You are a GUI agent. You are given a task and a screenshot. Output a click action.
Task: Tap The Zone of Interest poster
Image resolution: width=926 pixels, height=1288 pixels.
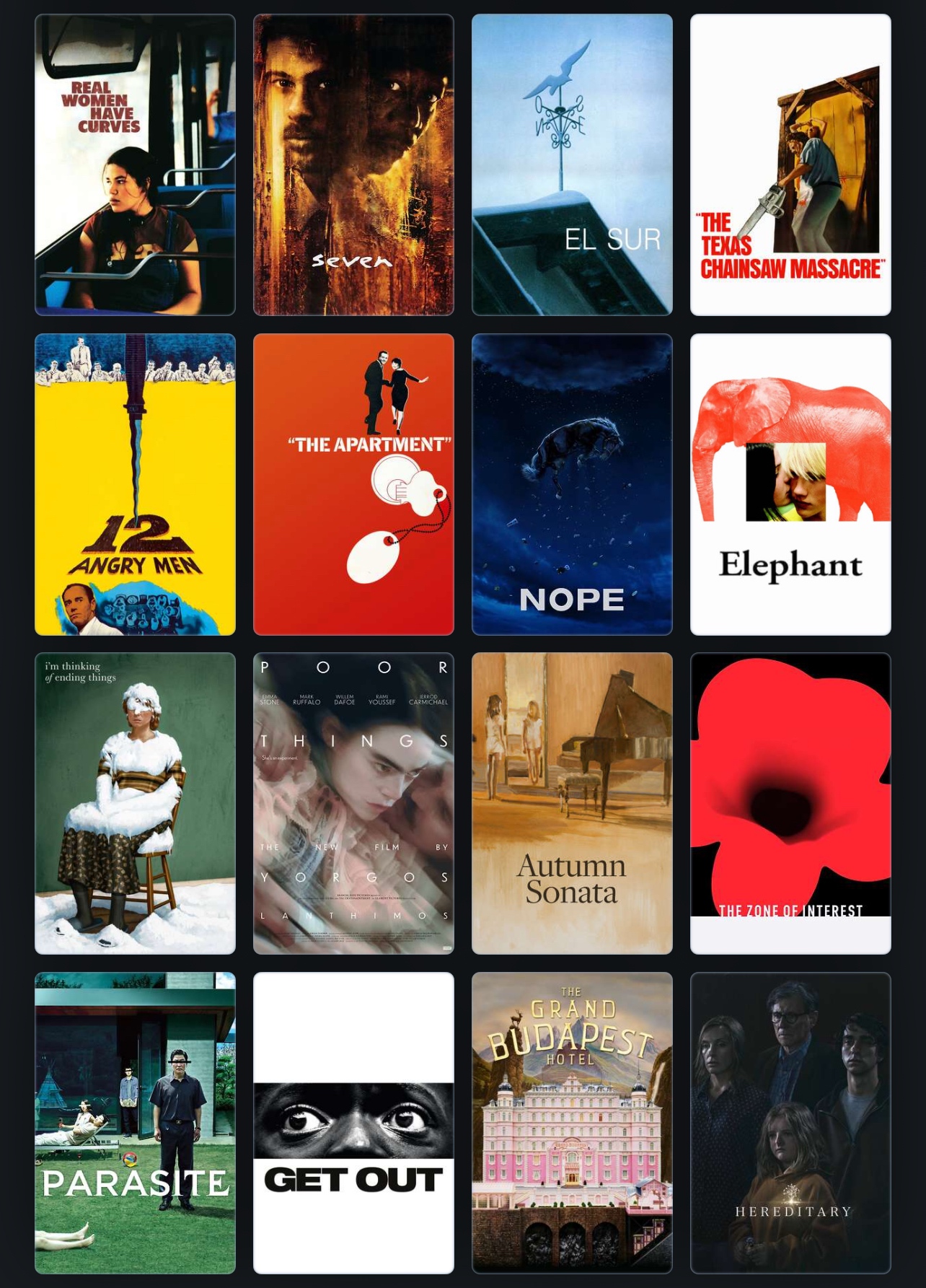790,803
